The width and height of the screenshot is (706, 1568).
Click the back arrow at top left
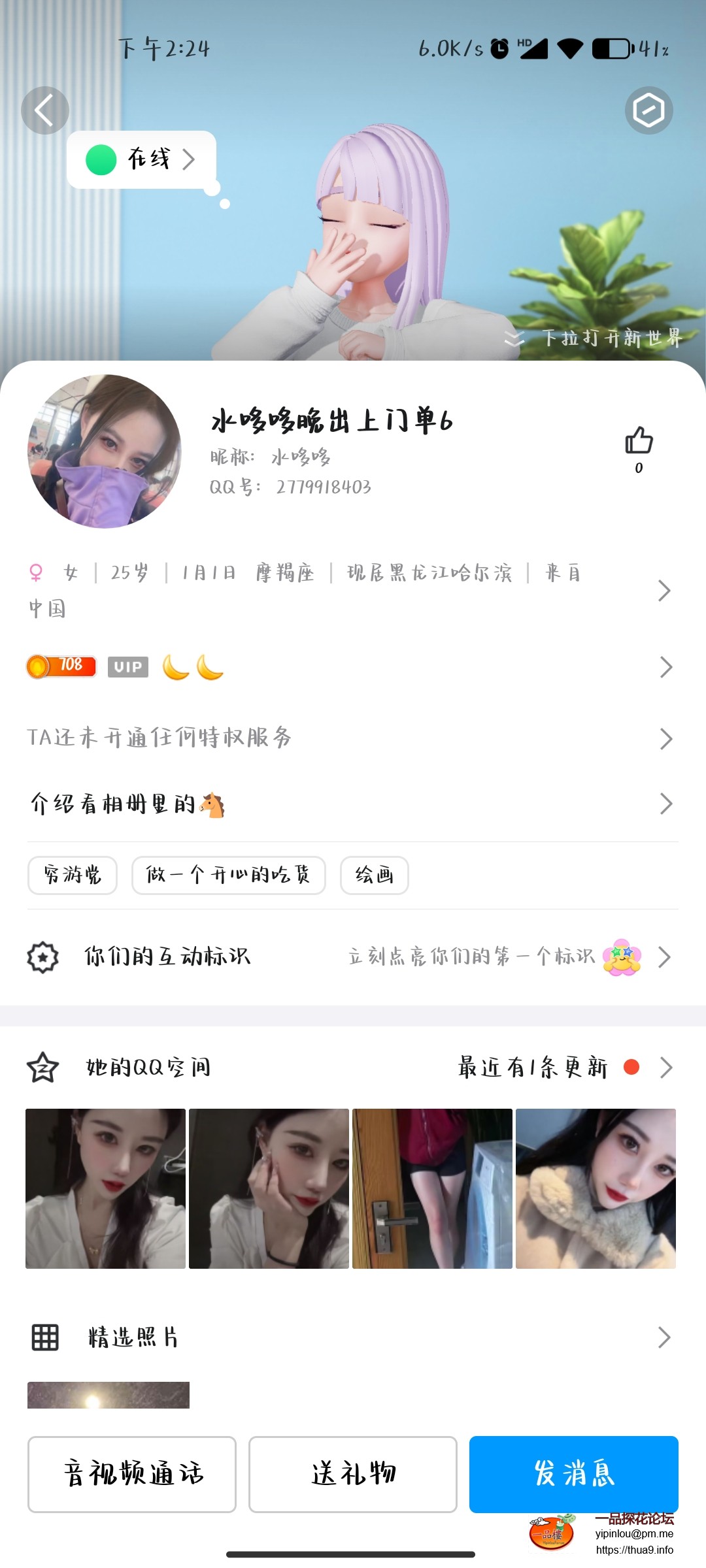pyautogui.click(x=44, y=110)
